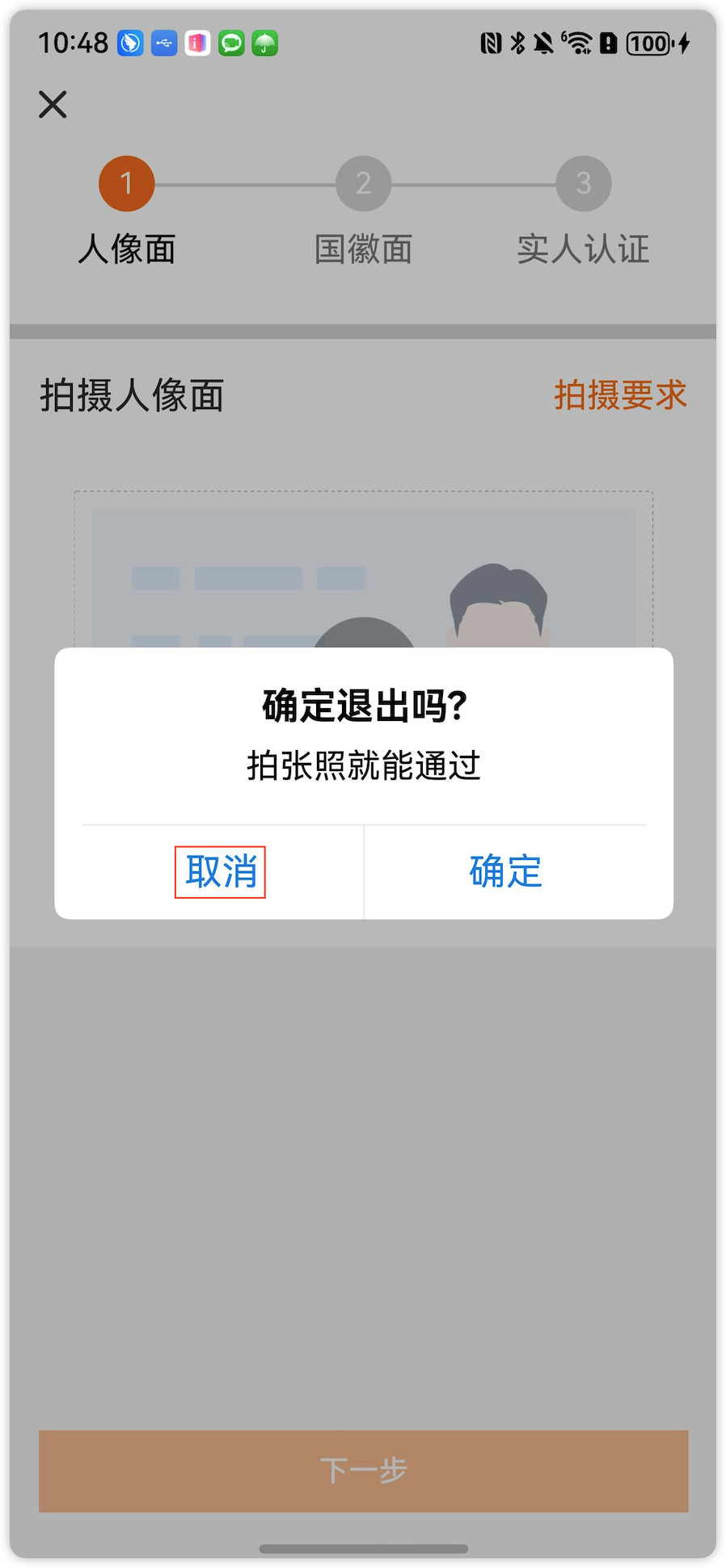
Task: Confirm exit with 确定 button
Action: [506, 872]
